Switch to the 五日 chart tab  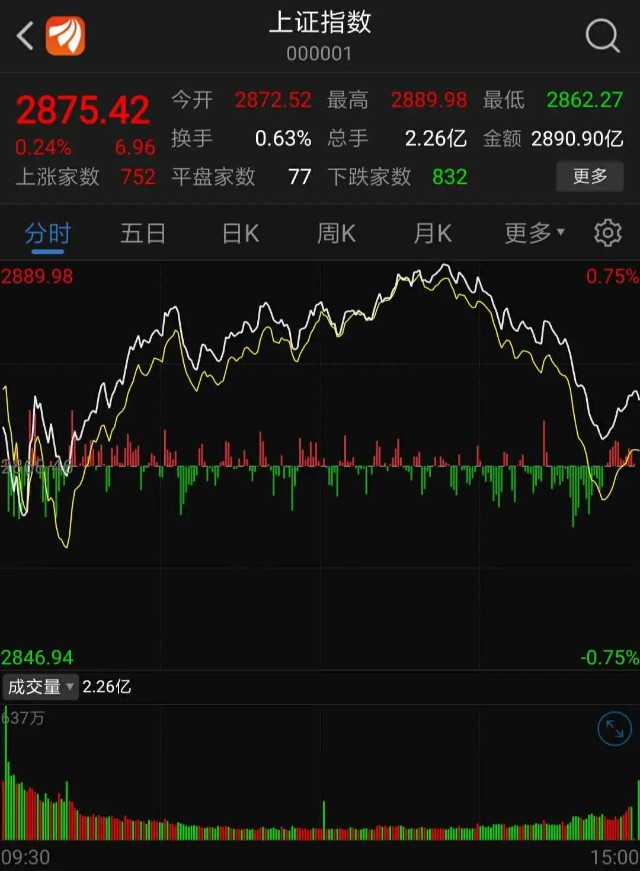[x=143, y=234]
